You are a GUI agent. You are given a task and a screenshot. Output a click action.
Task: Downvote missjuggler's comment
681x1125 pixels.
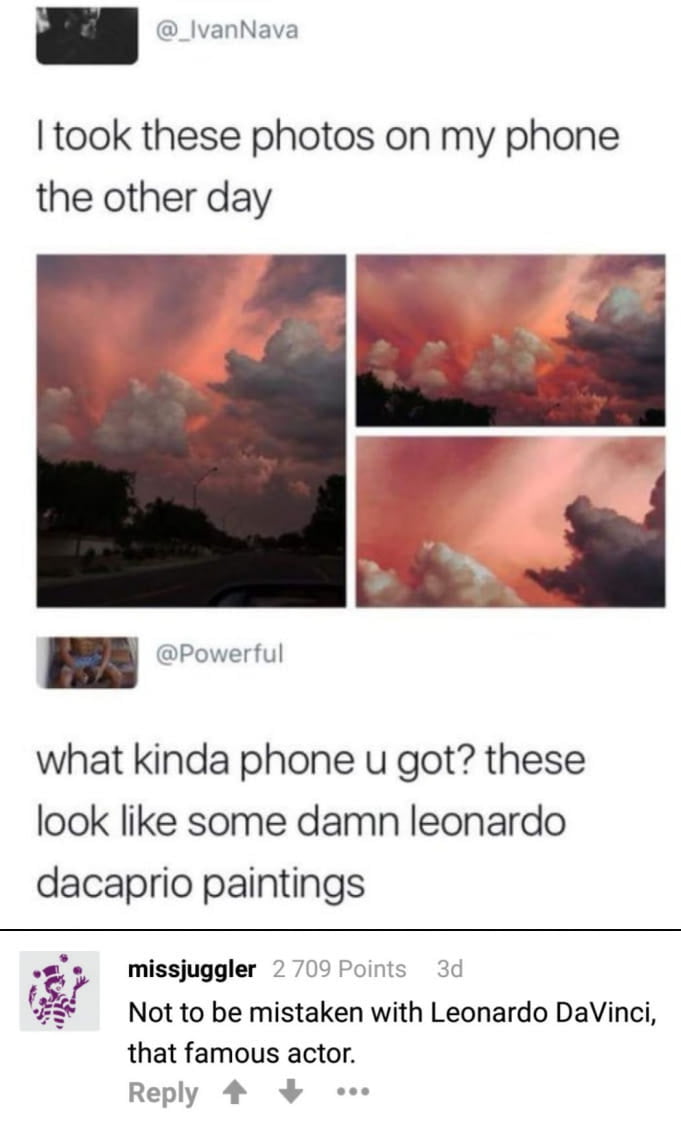pyautogui.click(x=293, y=1093)
